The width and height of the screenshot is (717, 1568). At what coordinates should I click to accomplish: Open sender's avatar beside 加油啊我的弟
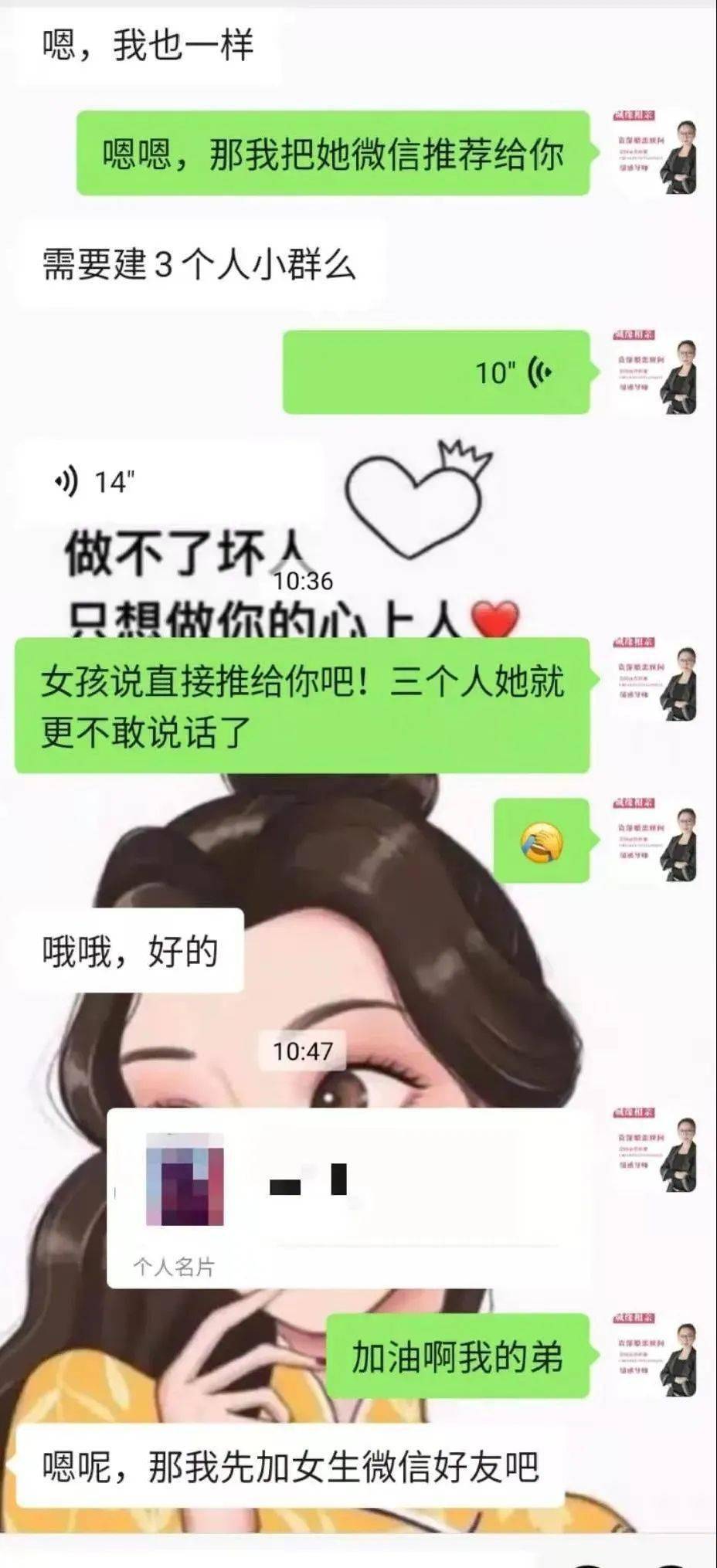657,1356
